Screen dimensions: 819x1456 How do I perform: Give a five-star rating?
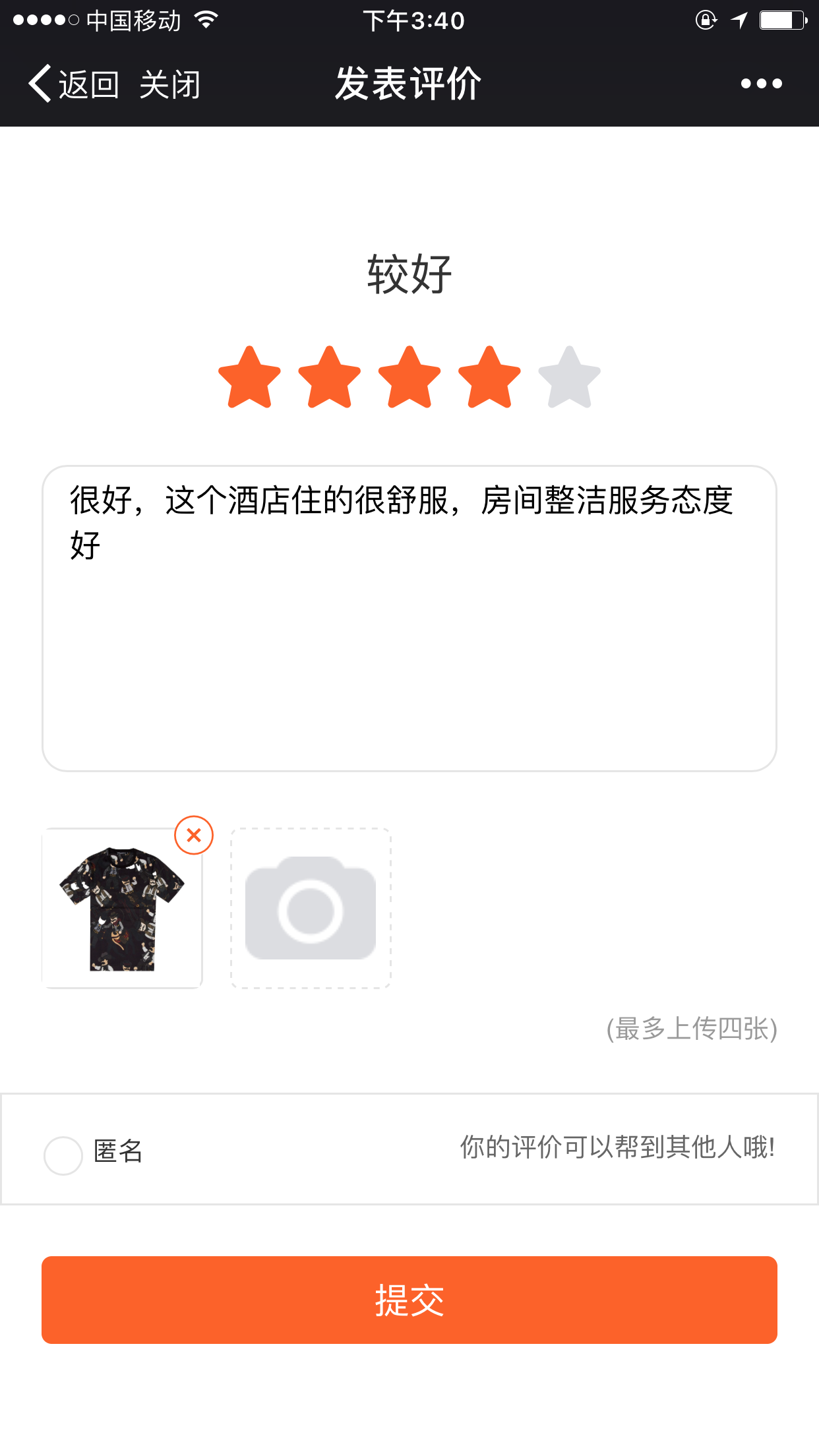click(569, 378)
